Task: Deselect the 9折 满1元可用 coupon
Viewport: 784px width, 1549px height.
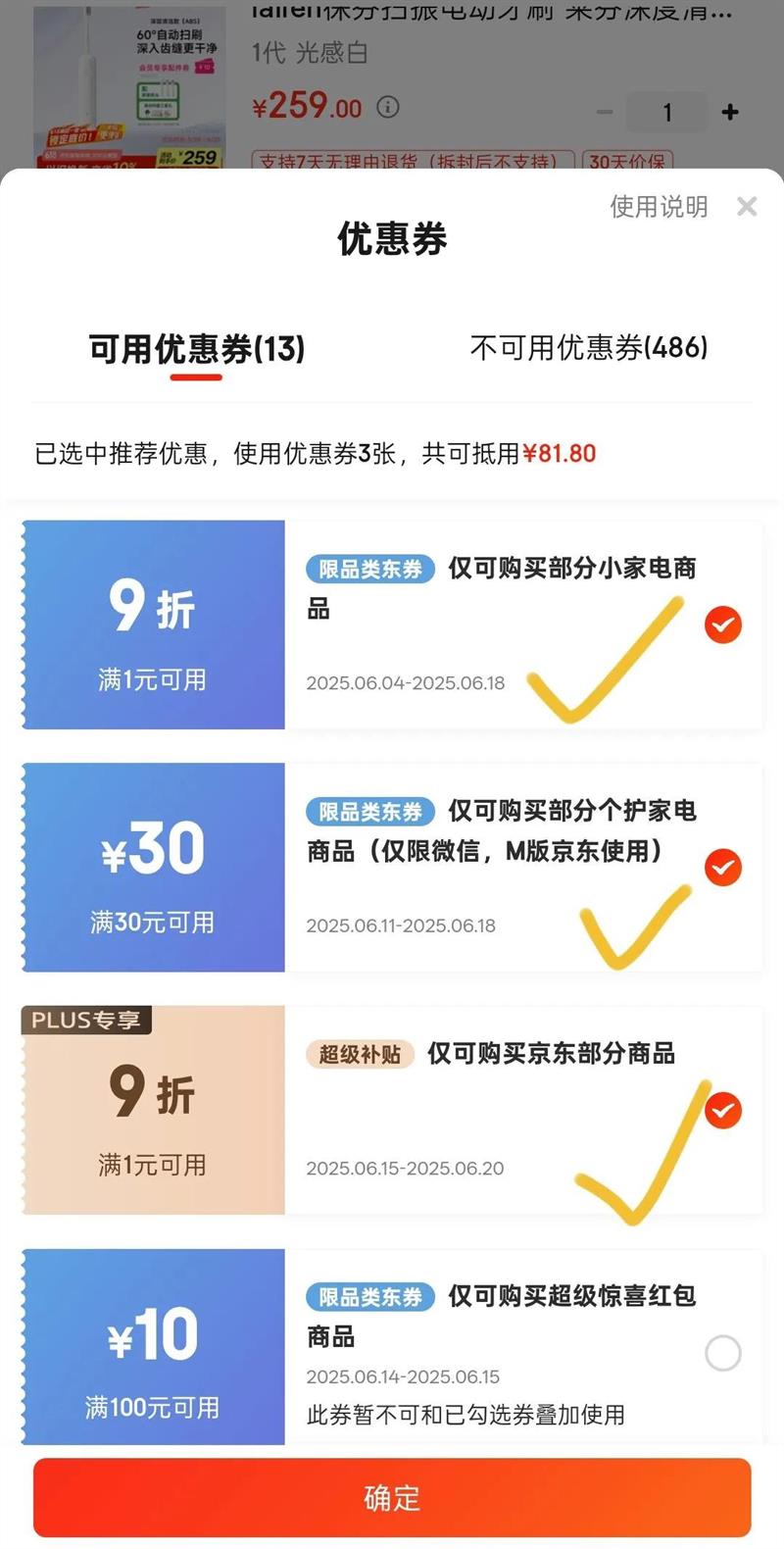Action: (x=723, y=625)
